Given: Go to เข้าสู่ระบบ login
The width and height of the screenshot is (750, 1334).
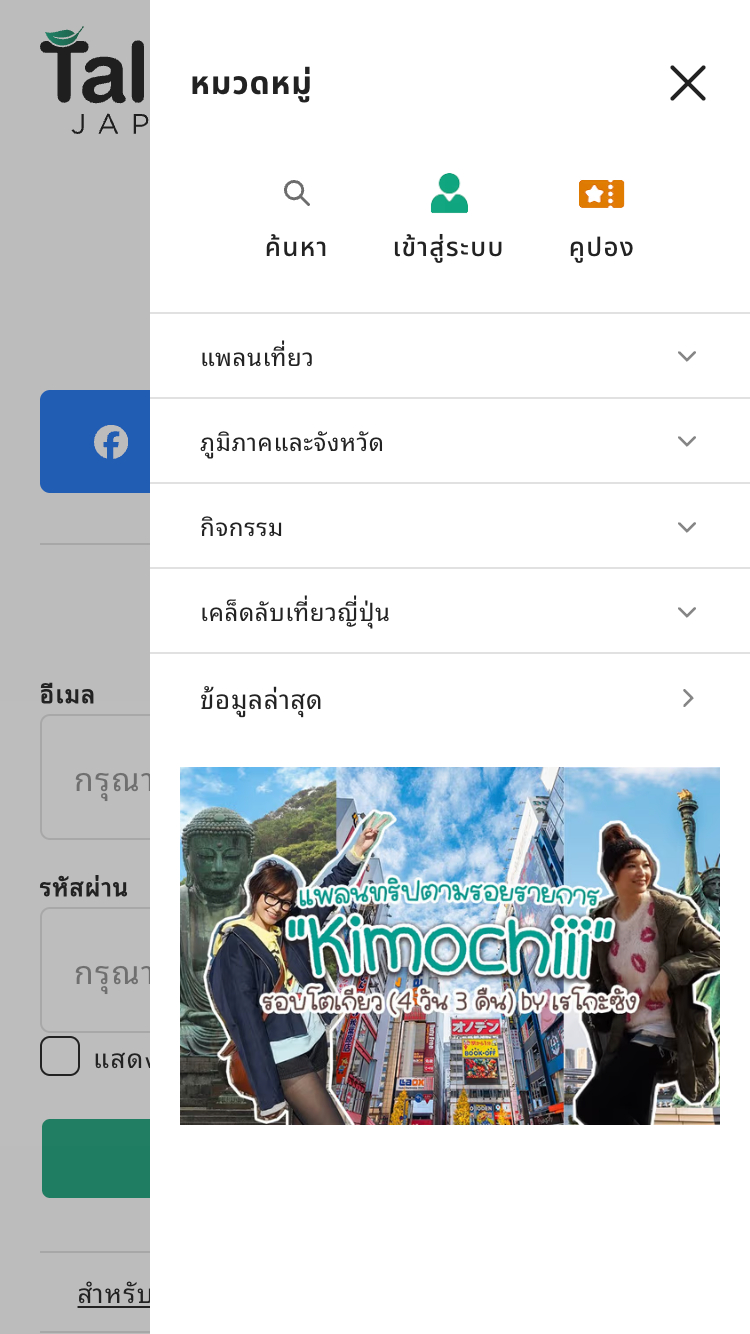Looking at the screenshot, I should pos(448,218).
